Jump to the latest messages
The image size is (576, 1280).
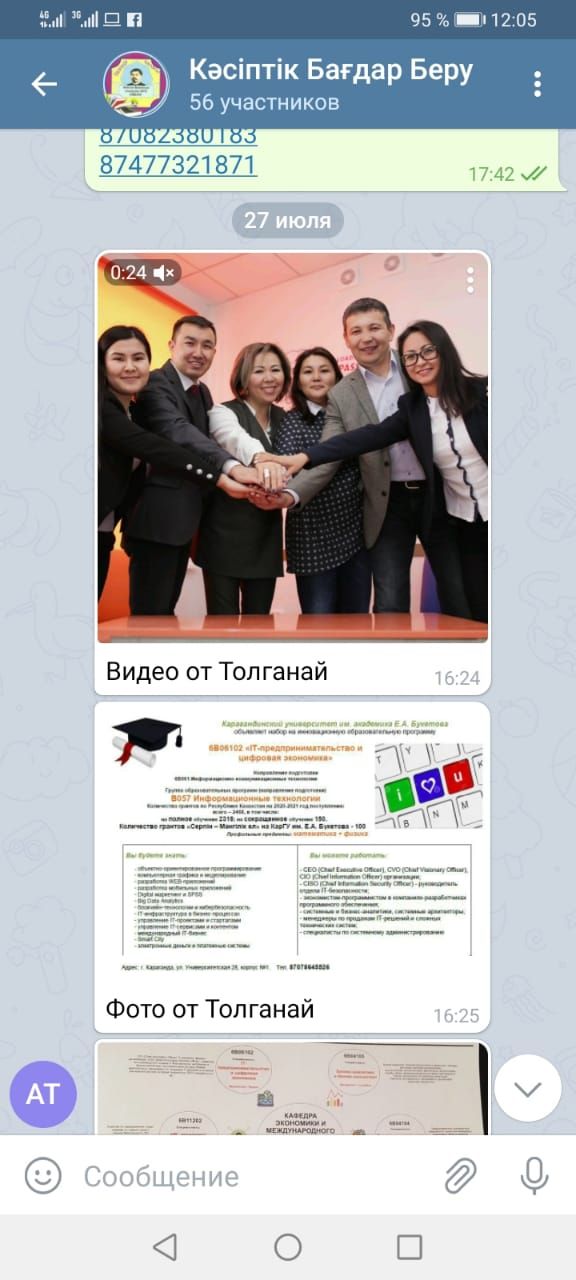pos(528,1088)
